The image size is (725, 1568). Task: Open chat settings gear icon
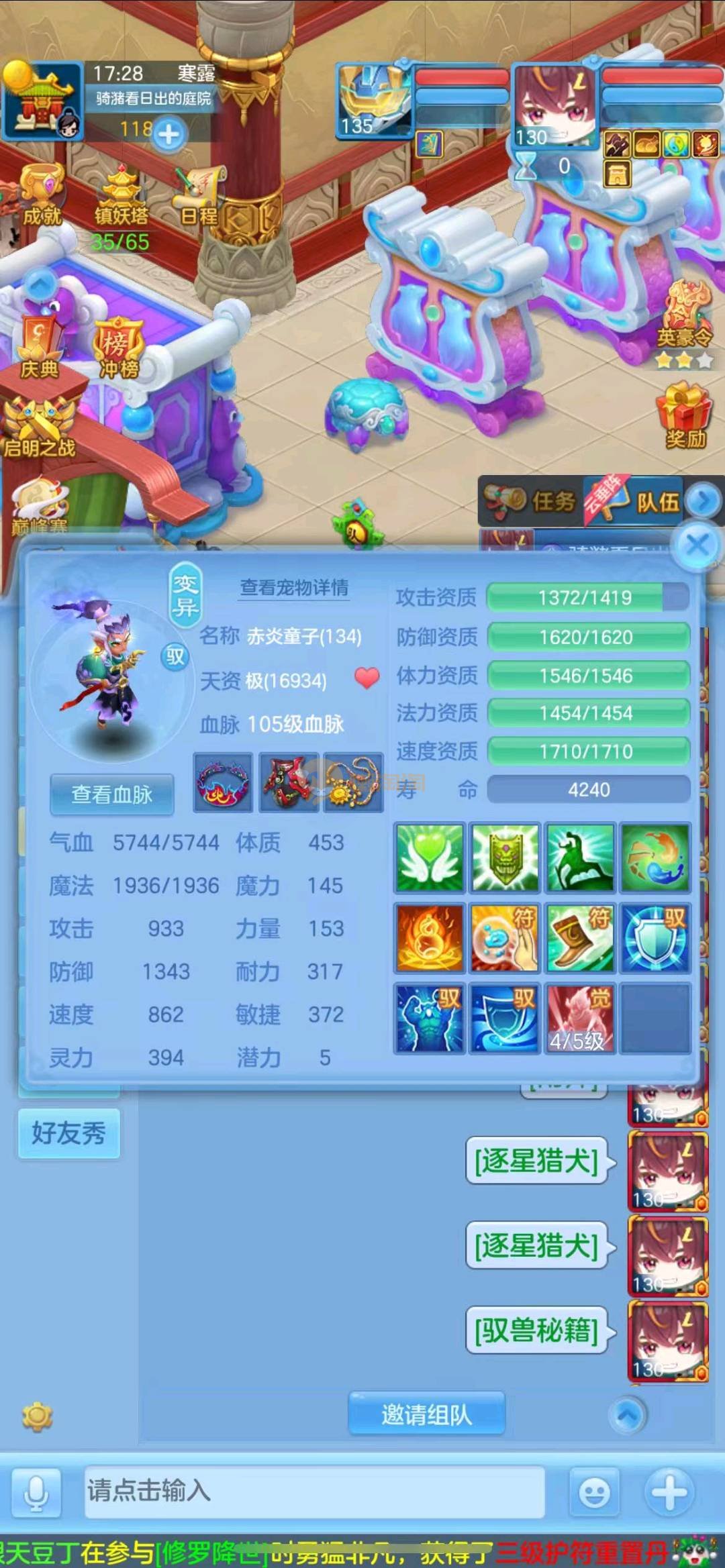coord(37,1416)
